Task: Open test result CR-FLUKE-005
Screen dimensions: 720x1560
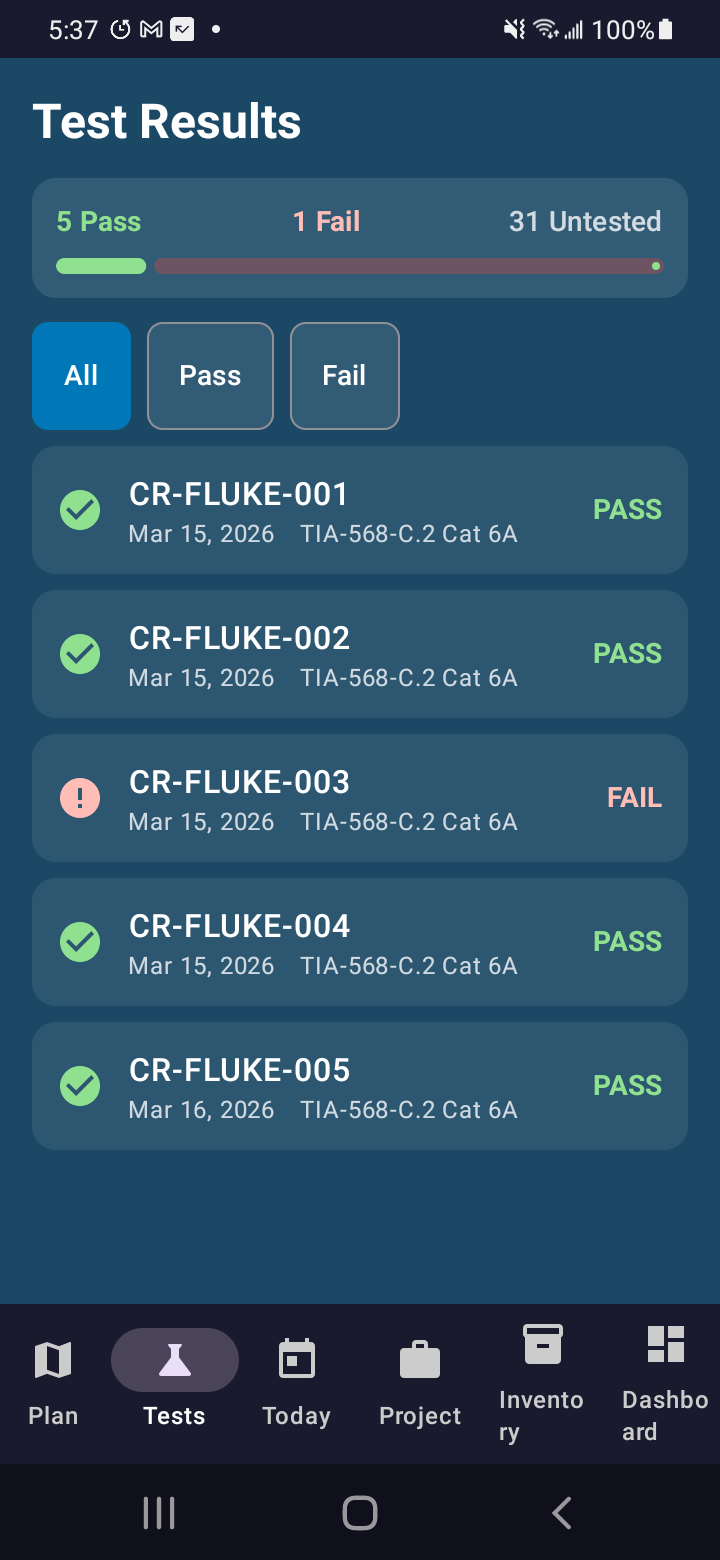Action: click(x=360, y=1086)
